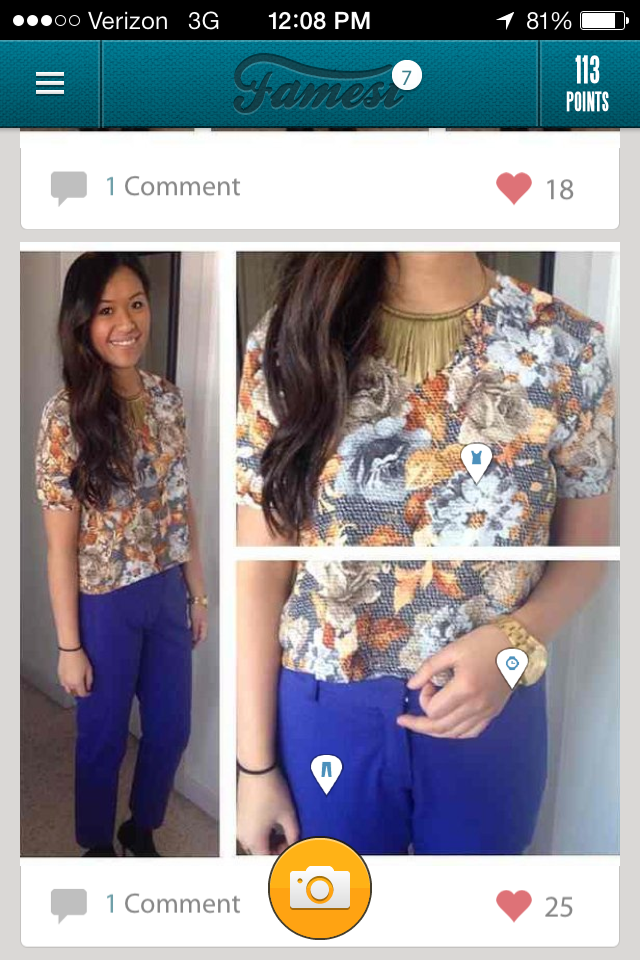
Task: Tap the watch tag pin on the gold watch
Action: click(512, 665)
